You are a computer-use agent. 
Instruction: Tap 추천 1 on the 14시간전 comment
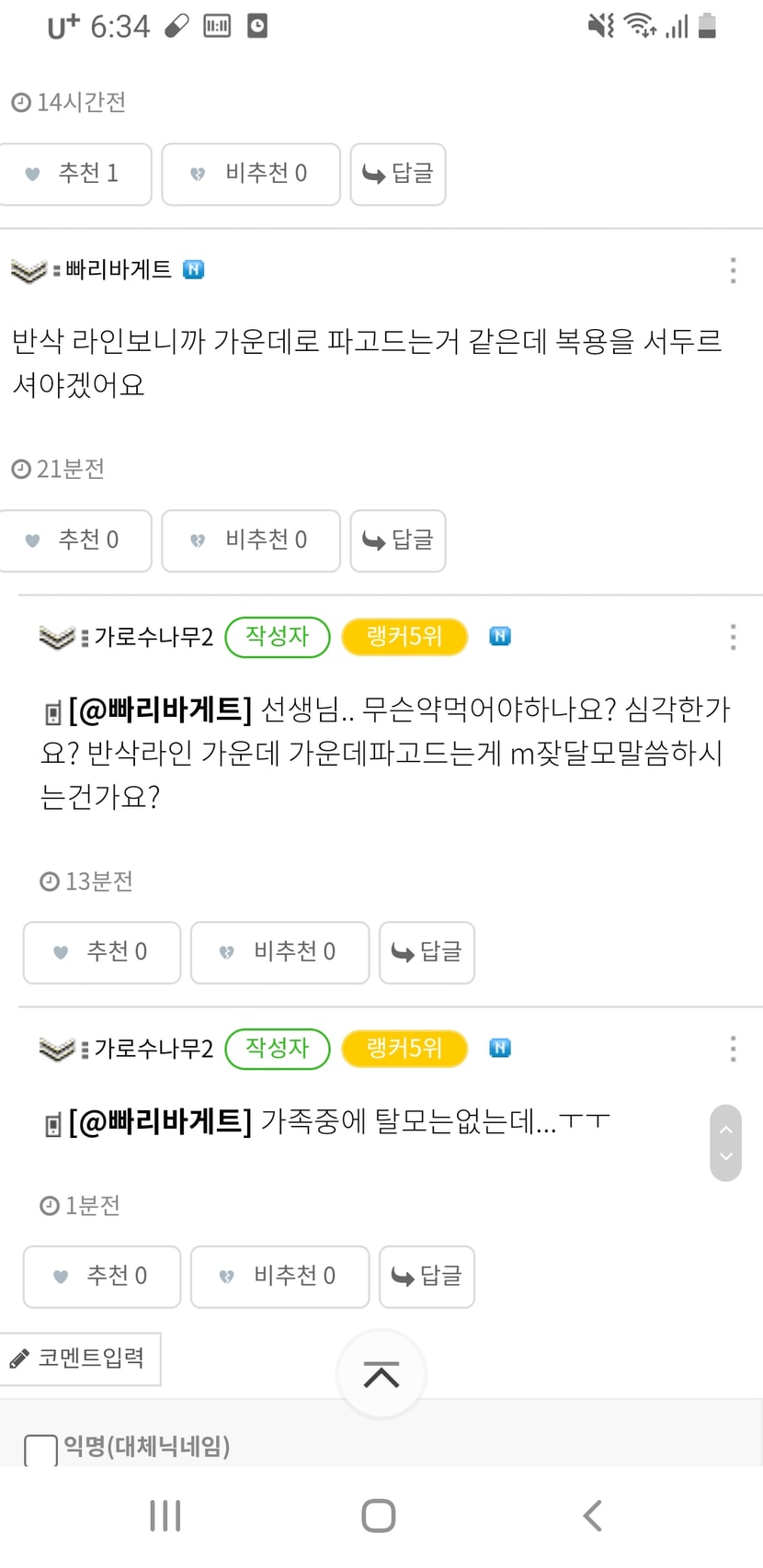(x=74, y=174)
